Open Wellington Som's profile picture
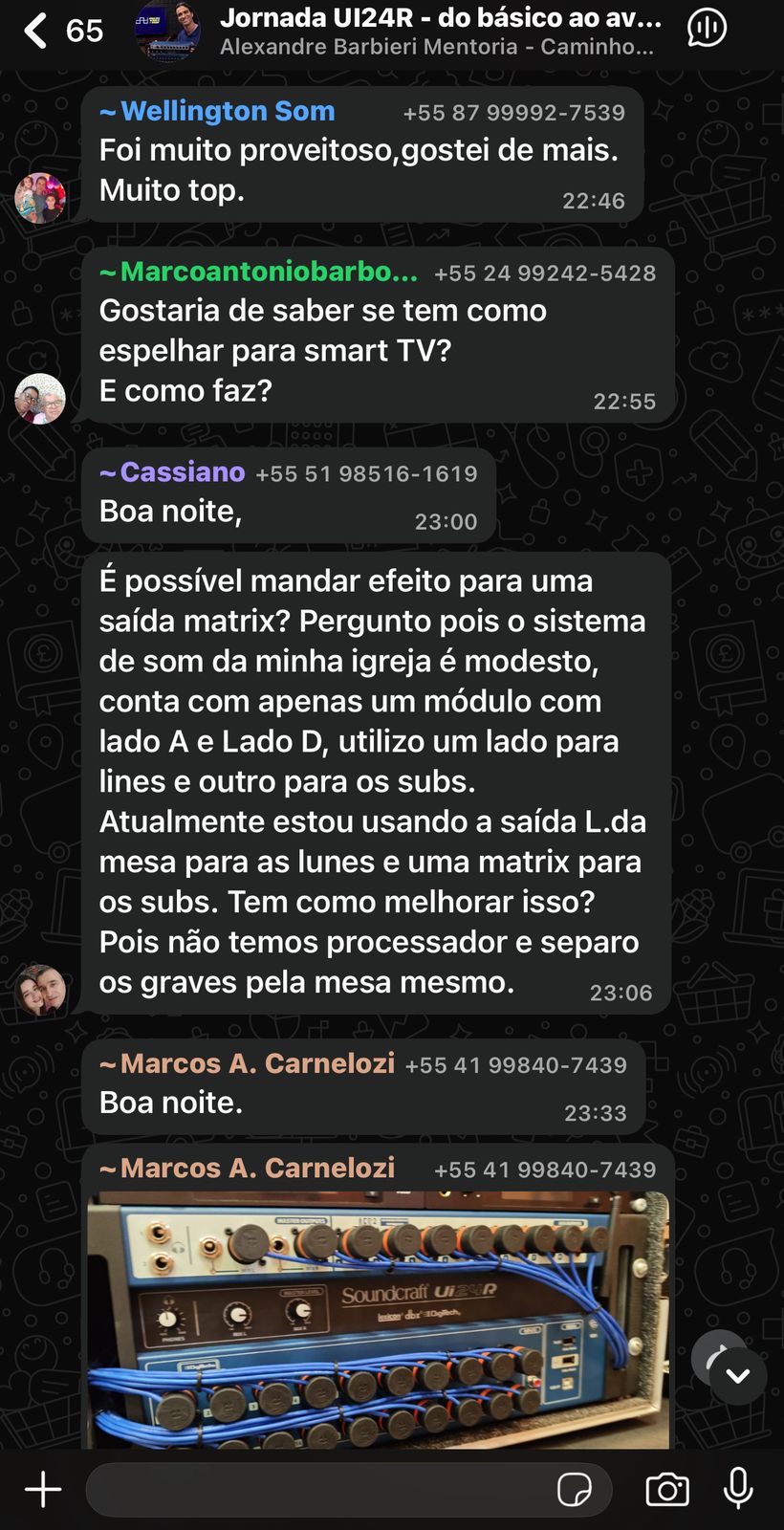 [39, 198]
